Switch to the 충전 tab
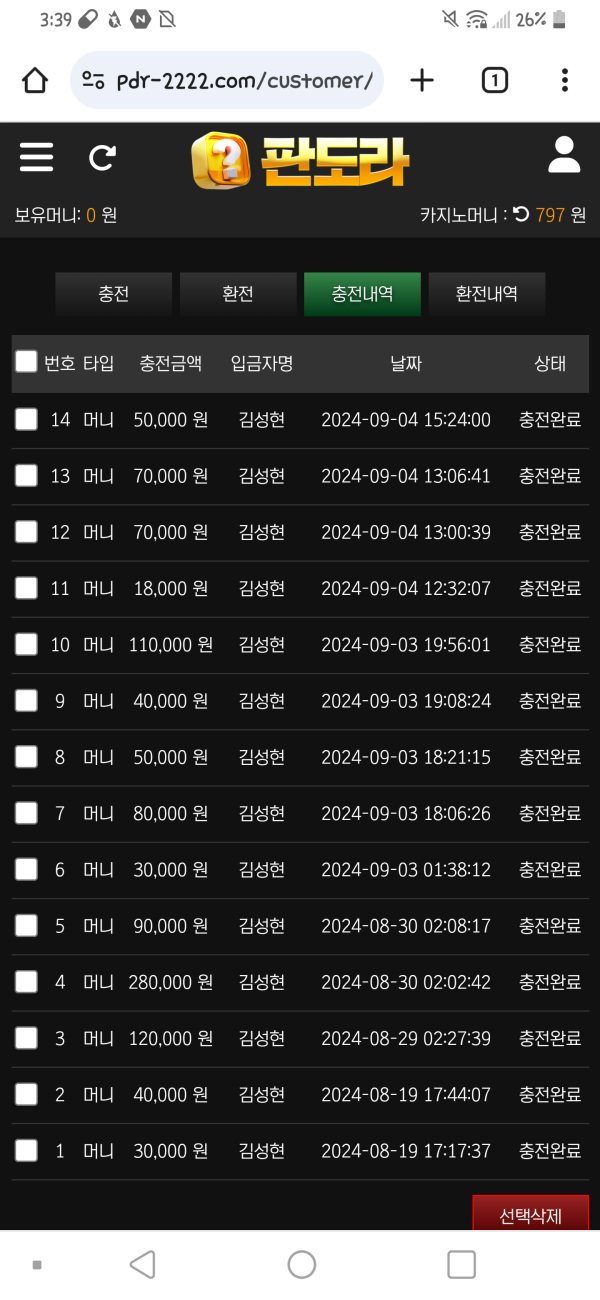Image resolution: width=600 pixels, height=1300 pixels. point(113,294)
